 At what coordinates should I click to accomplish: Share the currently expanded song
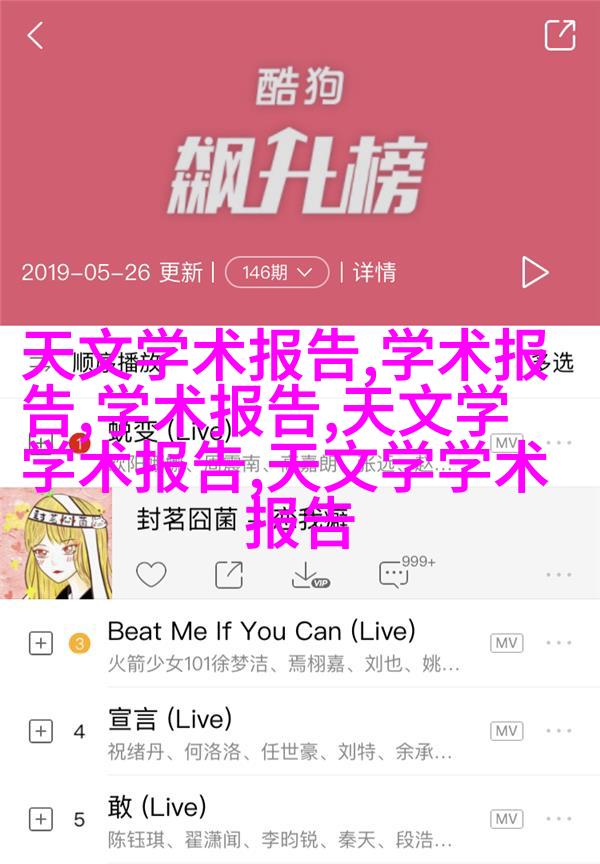pos(229,574)
